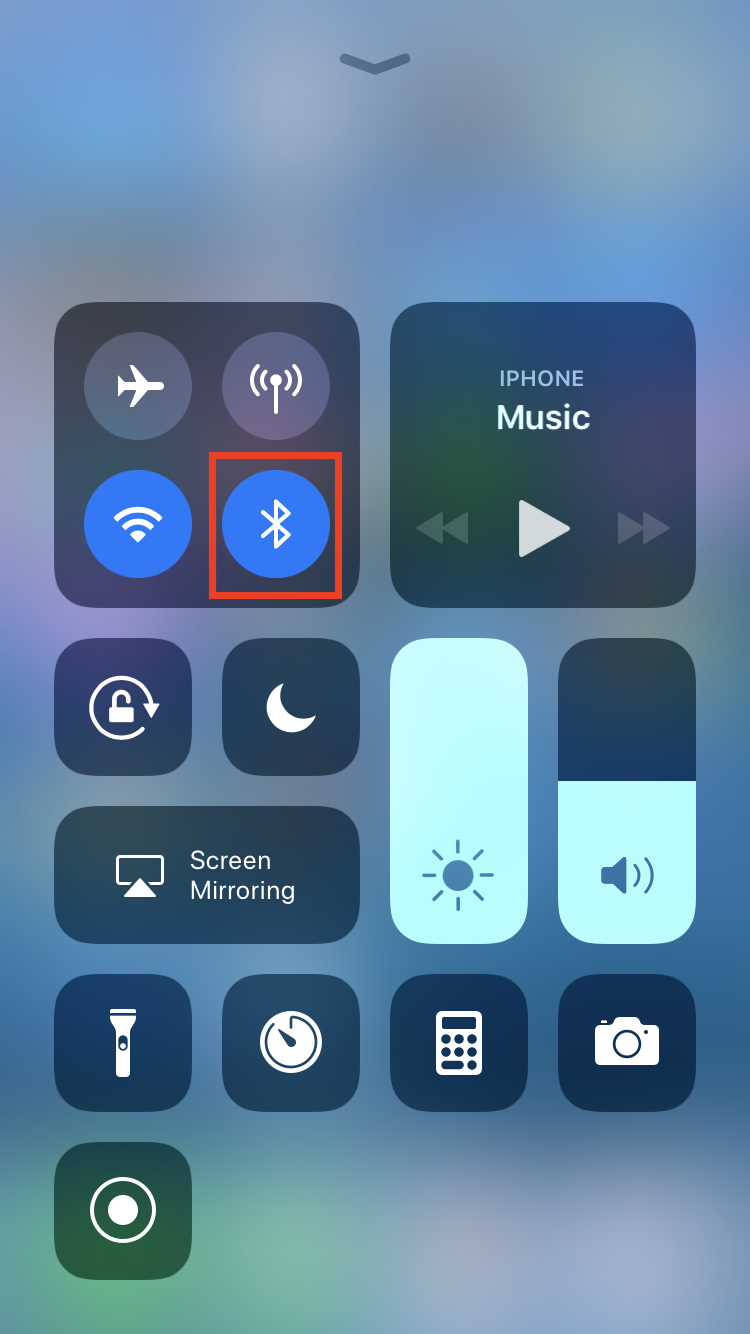
Task: Start screen recording
Action: pyautogui.click(x=123, y=1211)
